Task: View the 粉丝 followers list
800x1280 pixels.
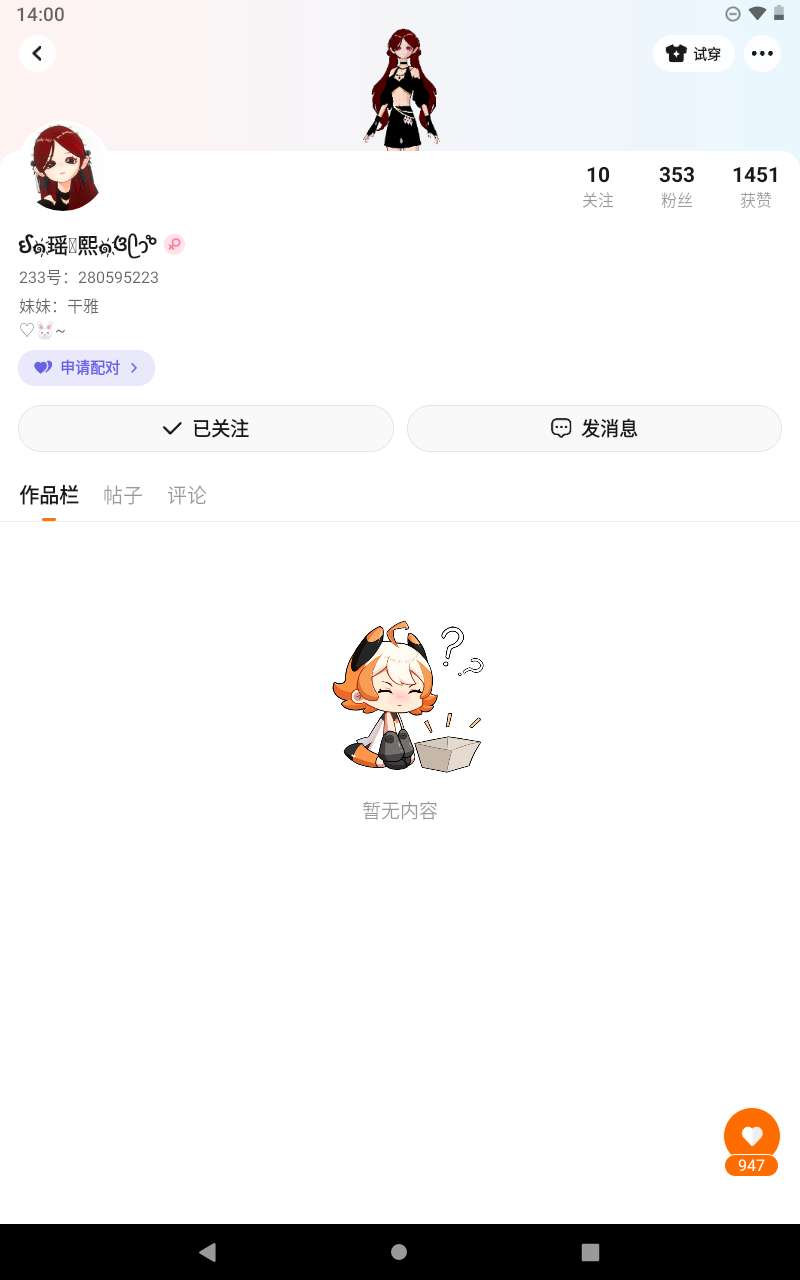Action: click(677, 187)
